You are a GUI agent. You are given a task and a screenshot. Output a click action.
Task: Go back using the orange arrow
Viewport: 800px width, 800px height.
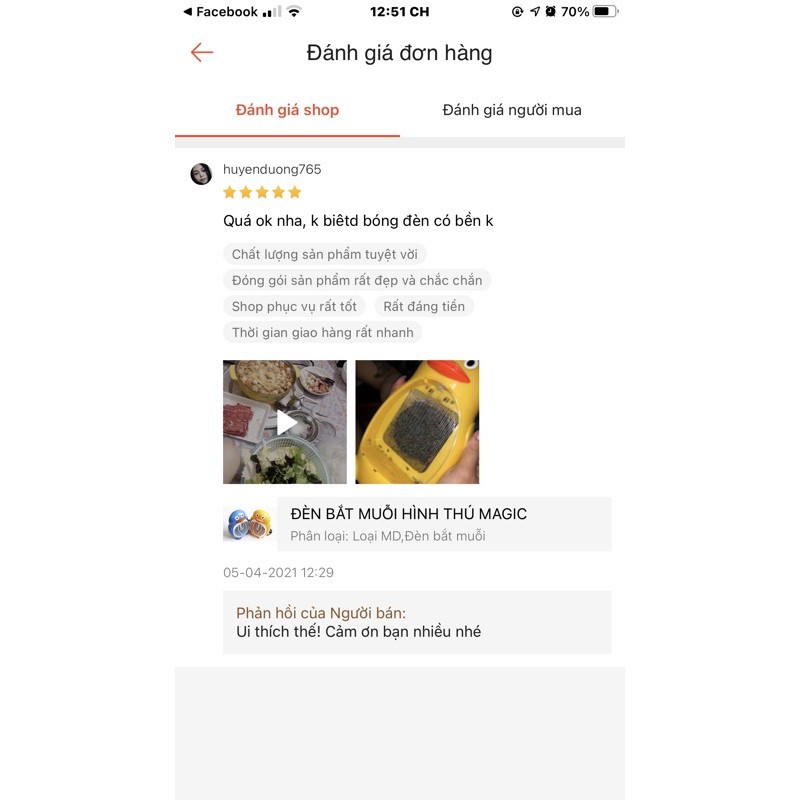click(202, 53)
